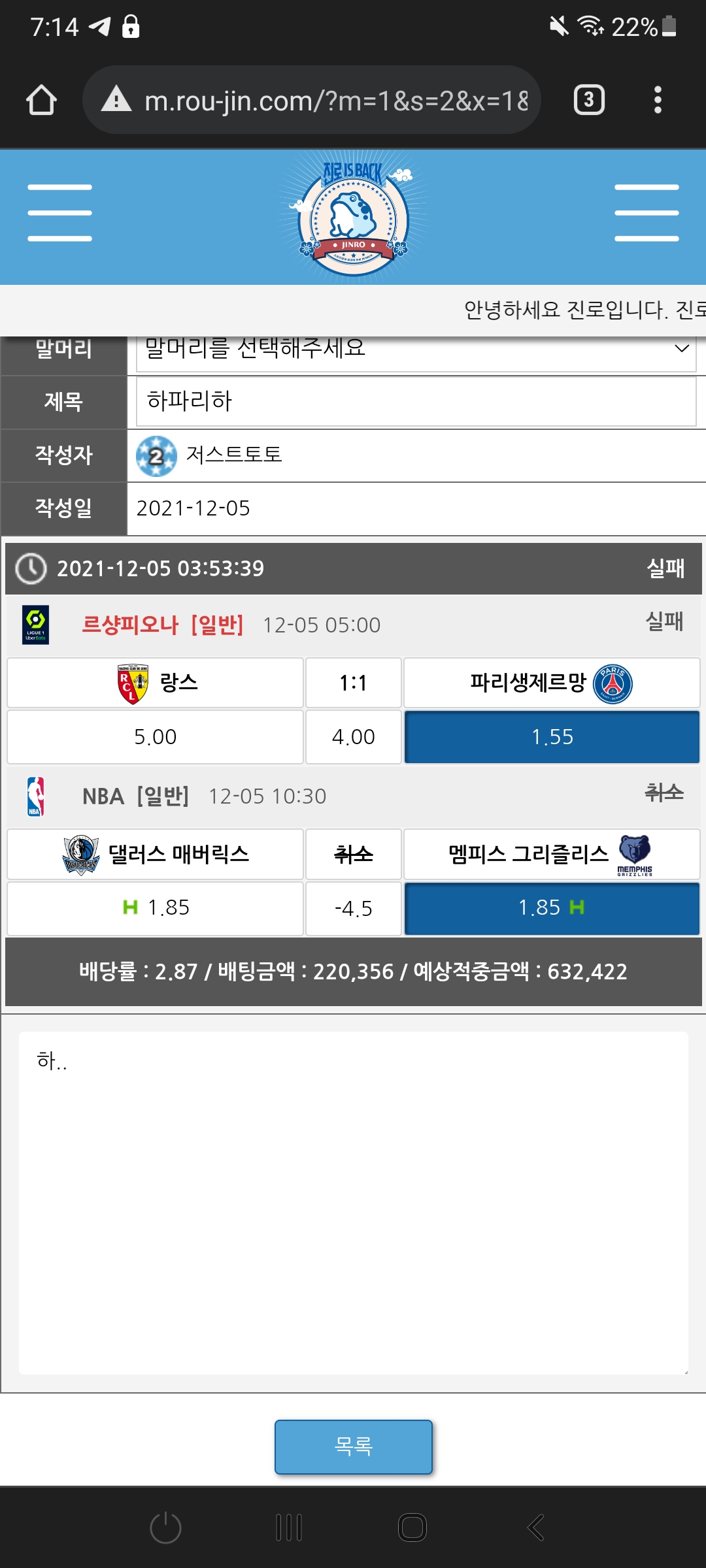Open the browser overflow menu

pos(658,100)
